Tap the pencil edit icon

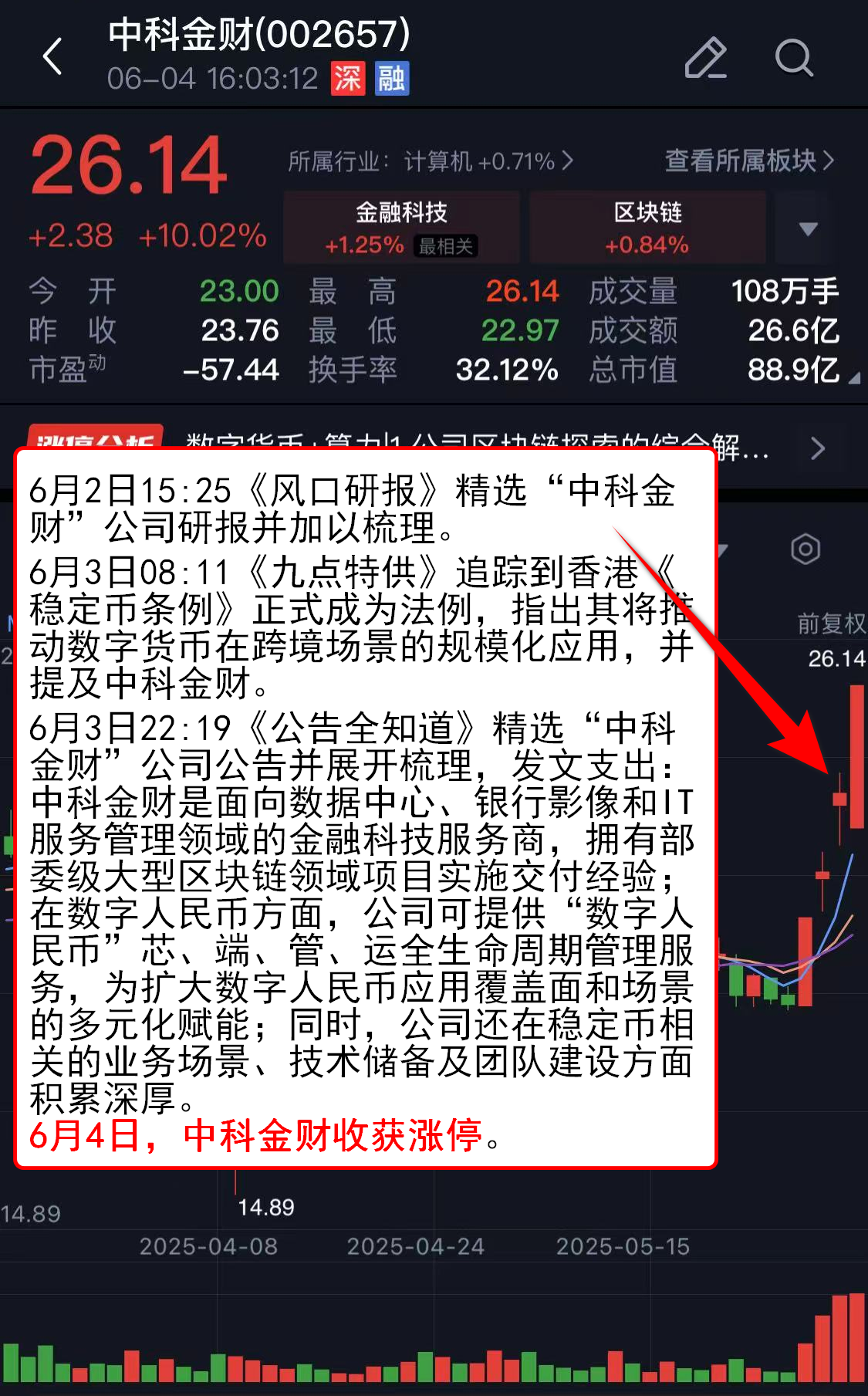pos(705,58)
